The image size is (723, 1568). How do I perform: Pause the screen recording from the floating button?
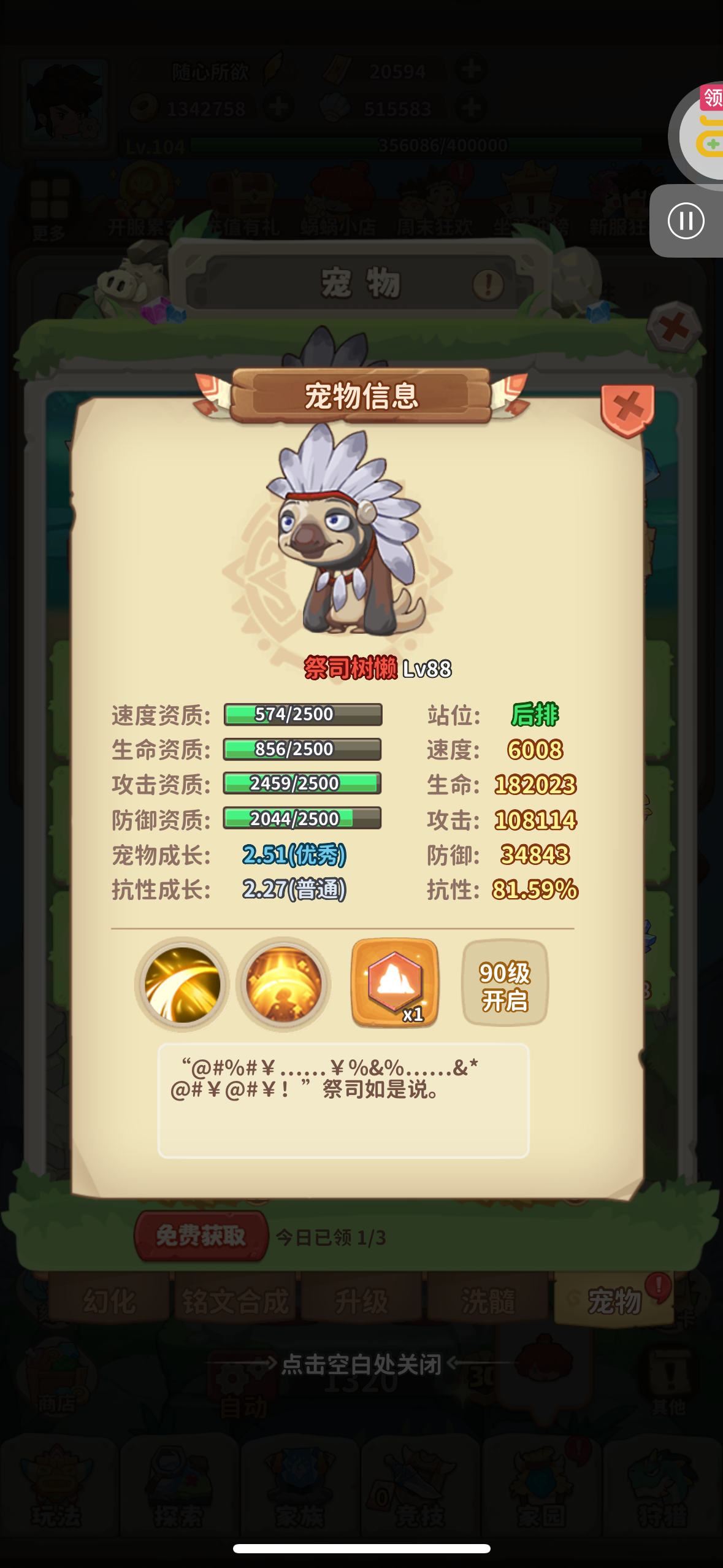coord(686,221)
